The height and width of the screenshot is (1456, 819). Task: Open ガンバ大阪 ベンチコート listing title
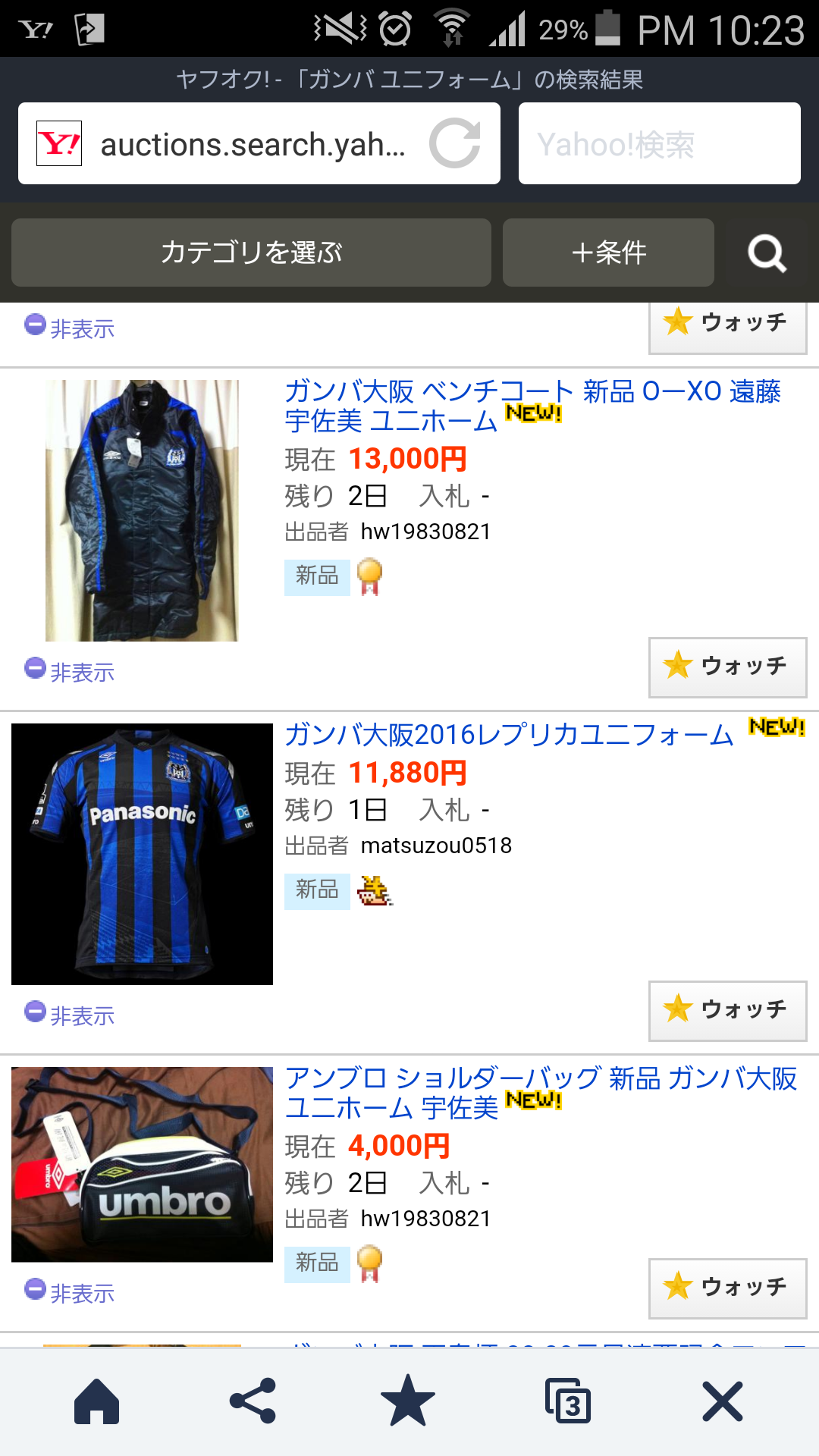point(531,406)
